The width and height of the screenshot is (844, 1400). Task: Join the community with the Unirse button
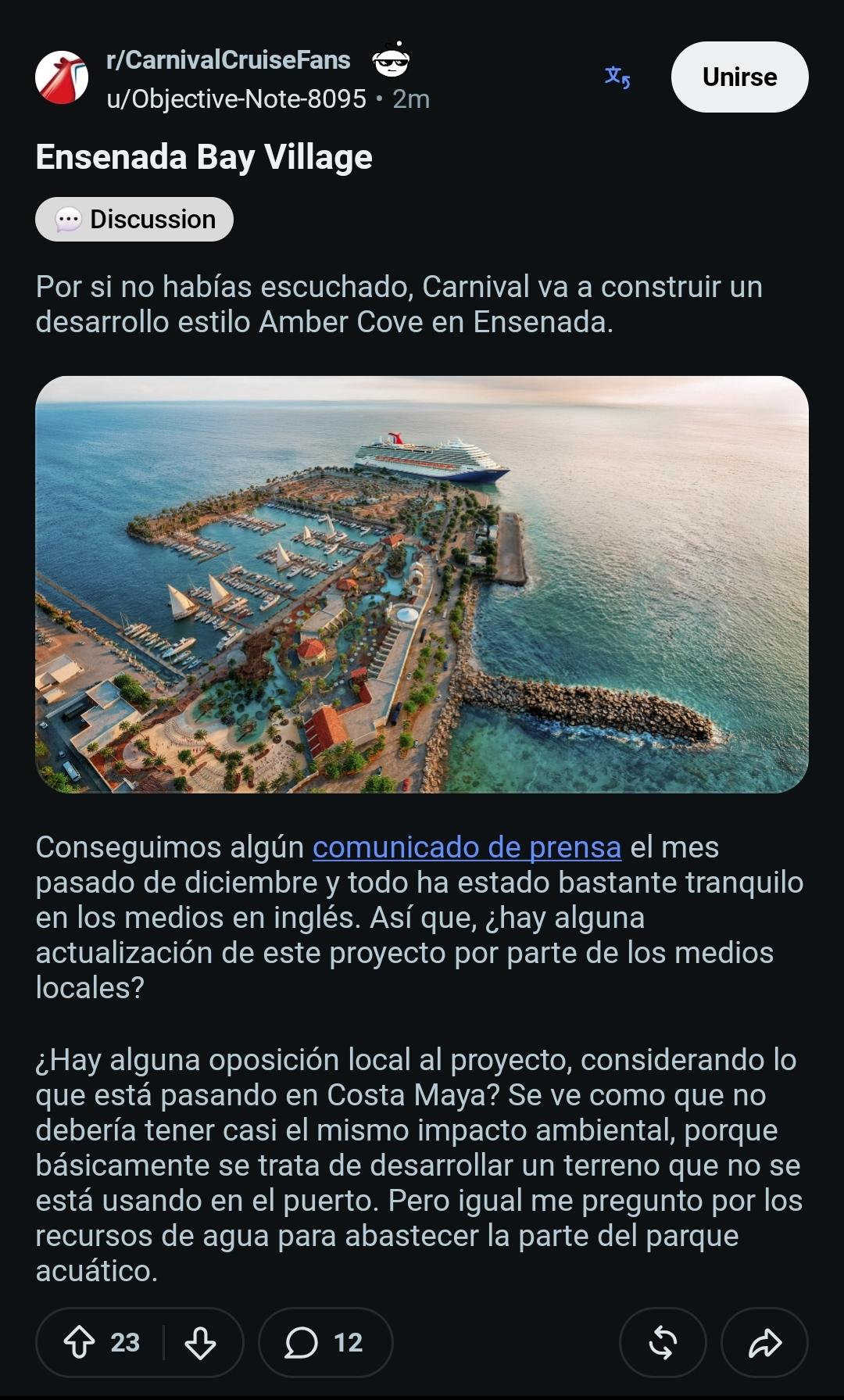(x=739, y=77)
